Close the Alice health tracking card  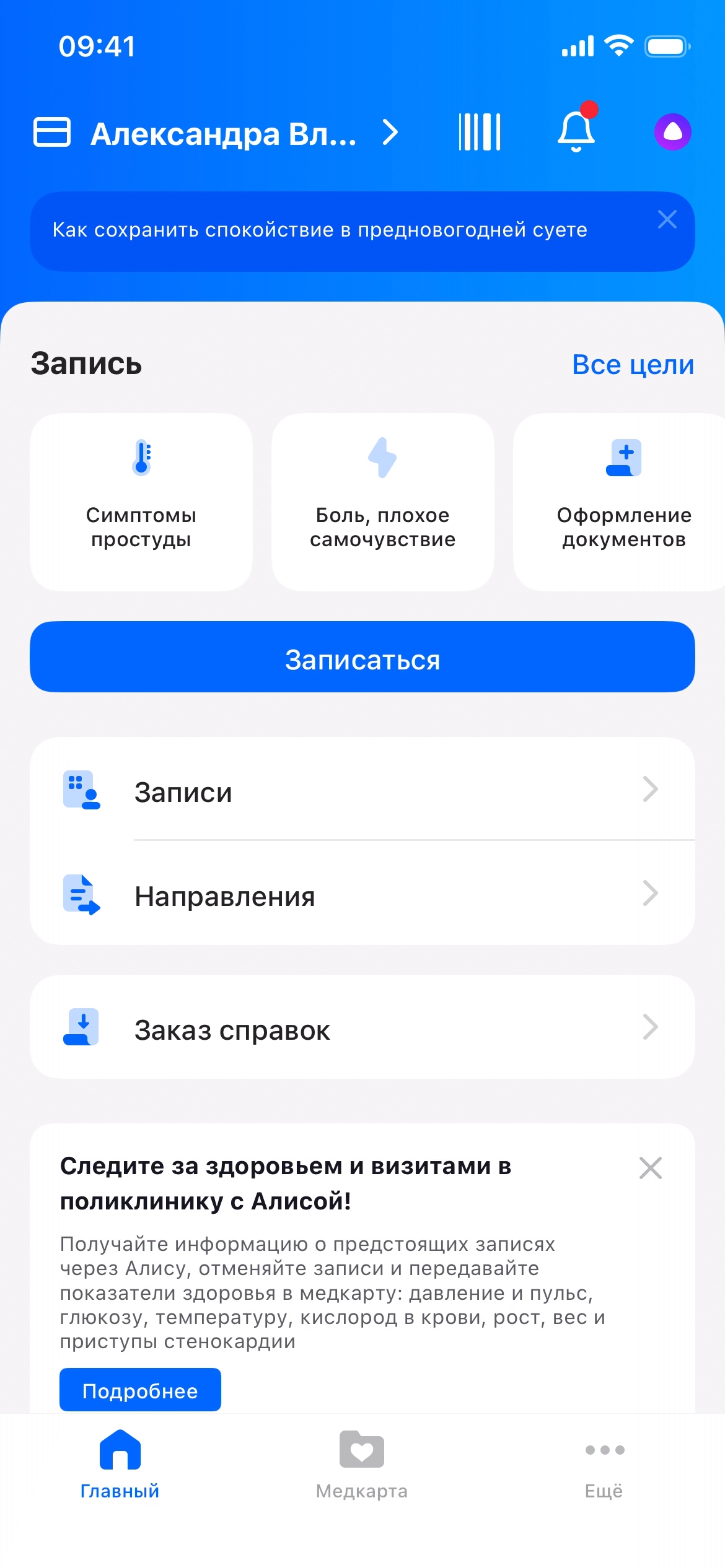click(650, 1168)
